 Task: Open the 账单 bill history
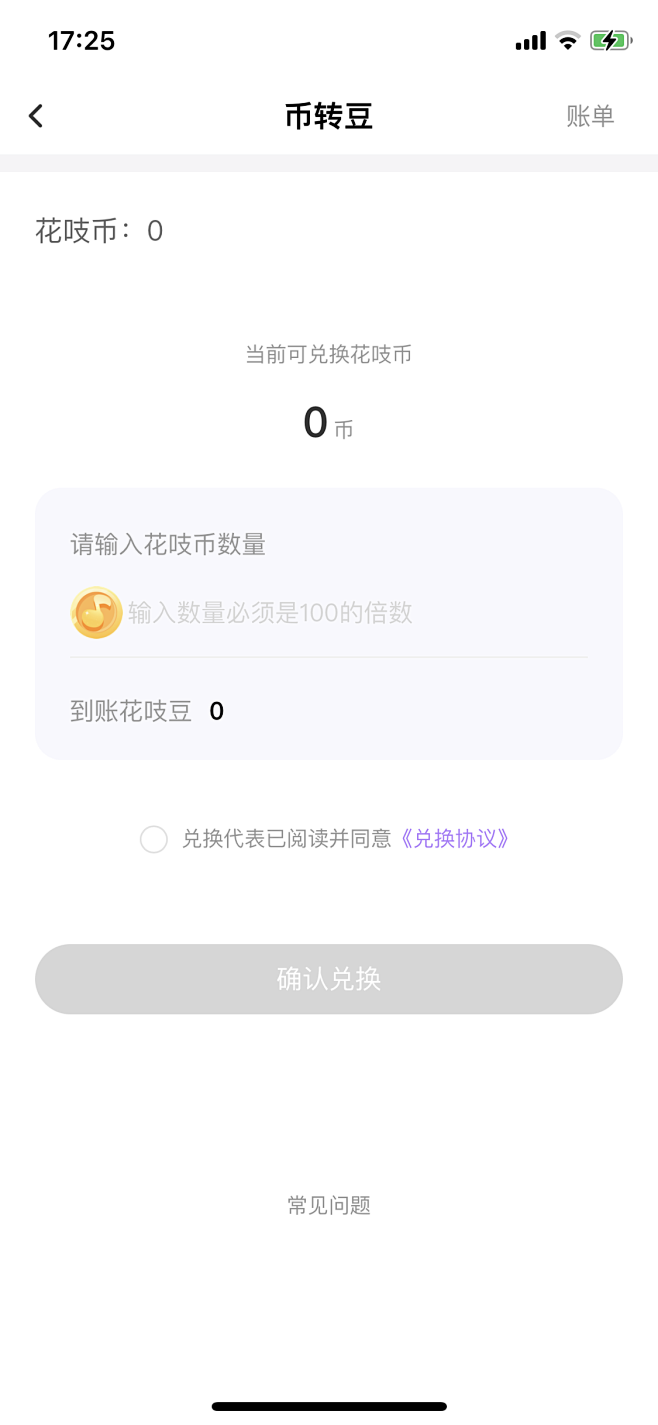point(590,116)
